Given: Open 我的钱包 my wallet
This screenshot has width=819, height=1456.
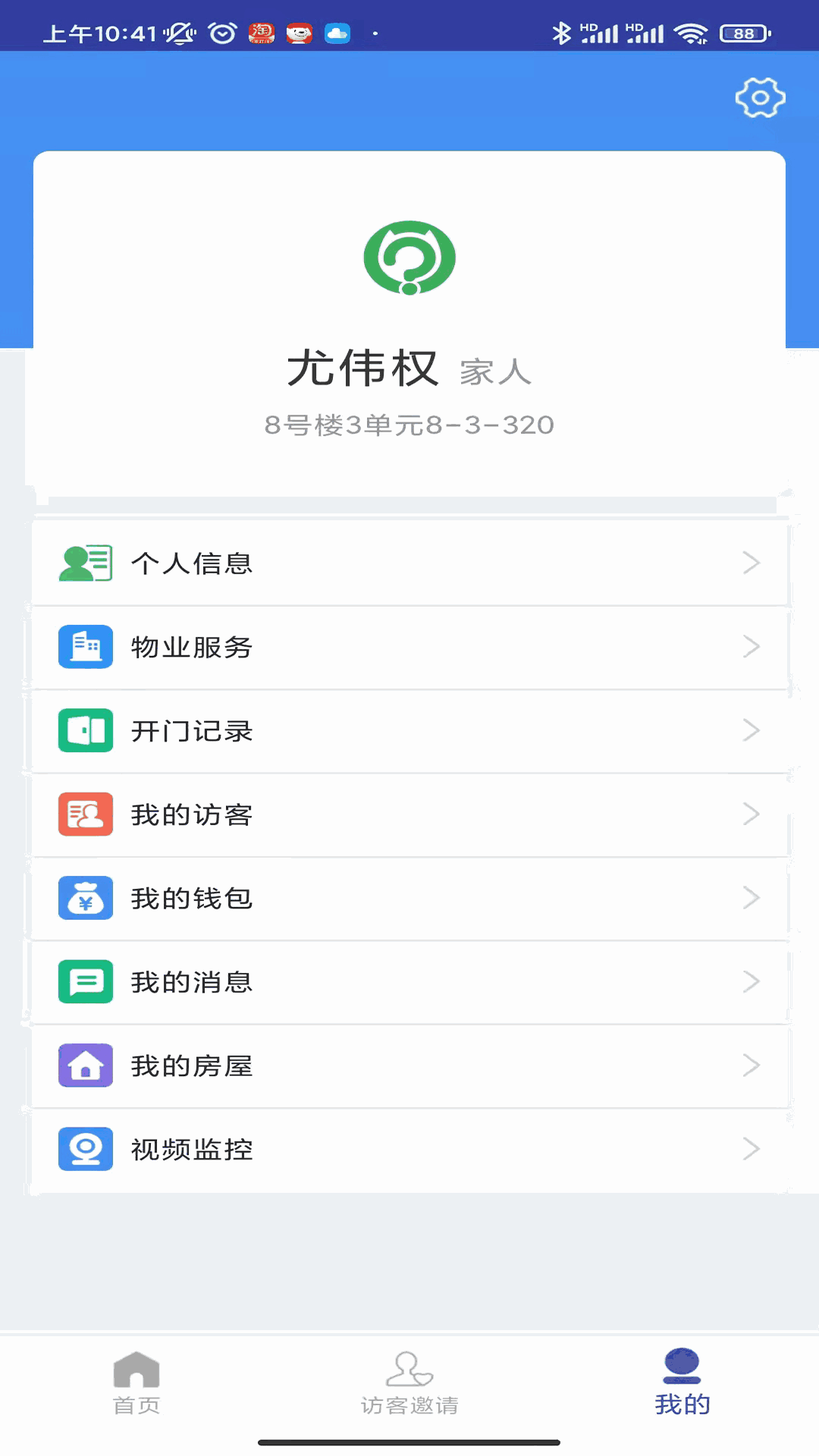Looking at the screenshot, I should click(409, 899).
